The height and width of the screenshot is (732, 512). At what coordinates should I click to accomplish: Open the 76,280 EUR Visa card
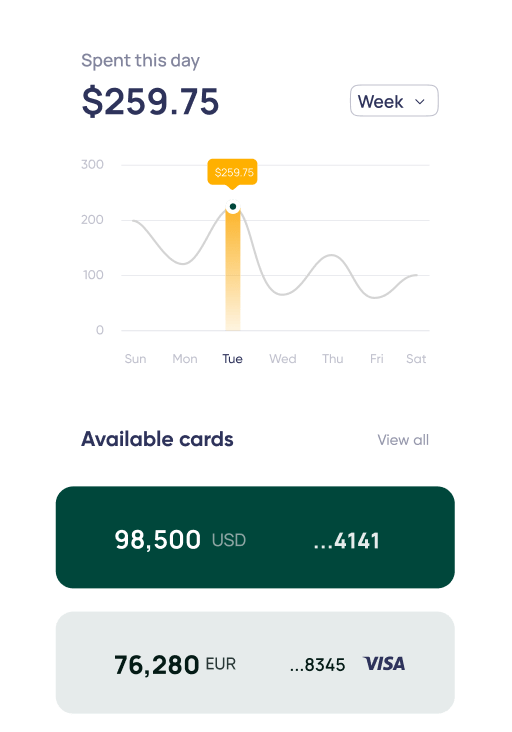pyautogui.click(x=255, y=662)
